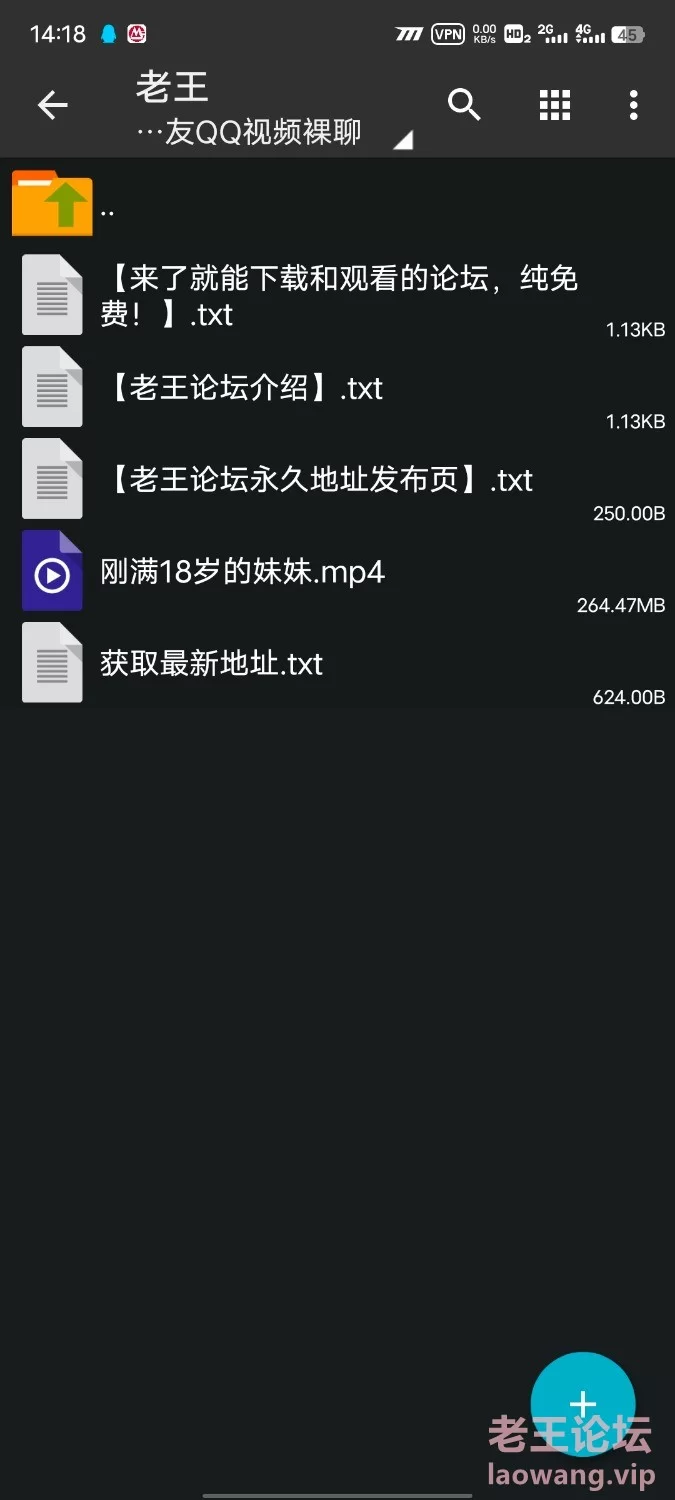Open the file 【老王论坛介绍】.txt
The height and width of the screenshot is (1500, 675).
click(x=337, y=387)
